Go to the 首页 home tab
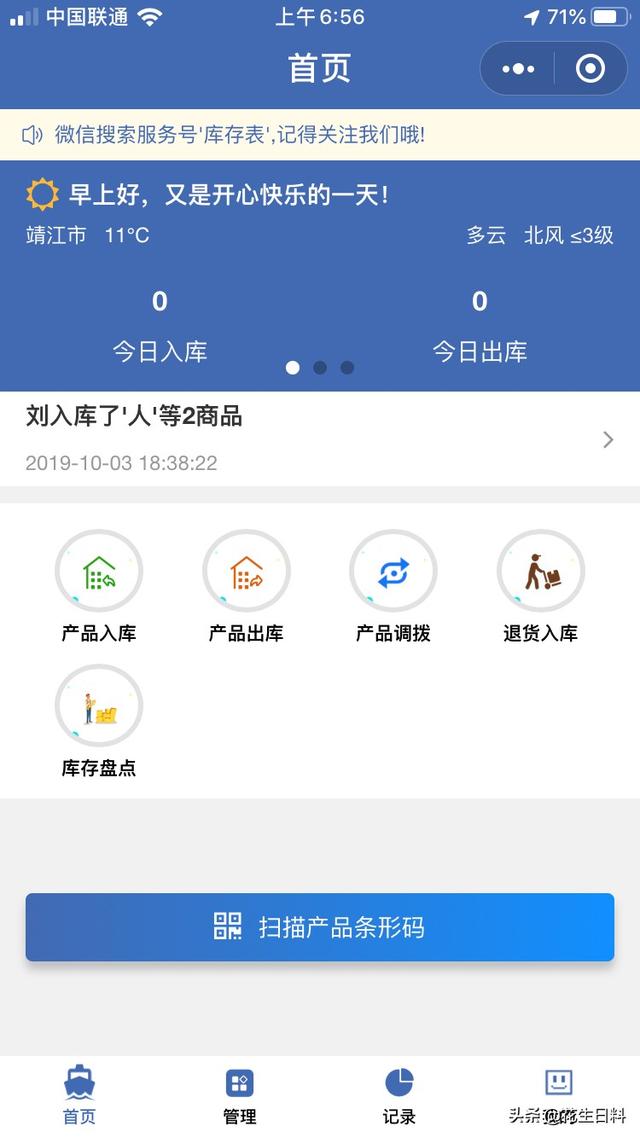The width and height of the screenshot is (640, 1138). [80, 1095]
